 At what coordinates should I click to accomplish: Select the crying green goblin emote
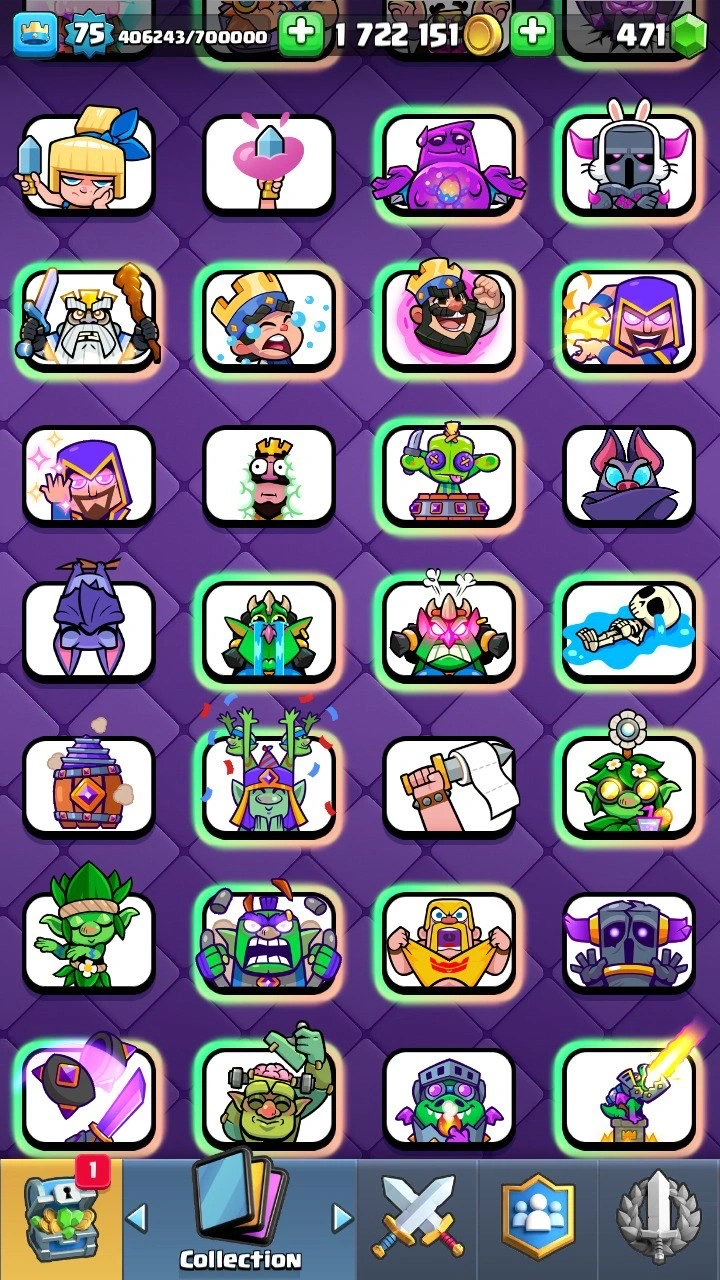268,630
